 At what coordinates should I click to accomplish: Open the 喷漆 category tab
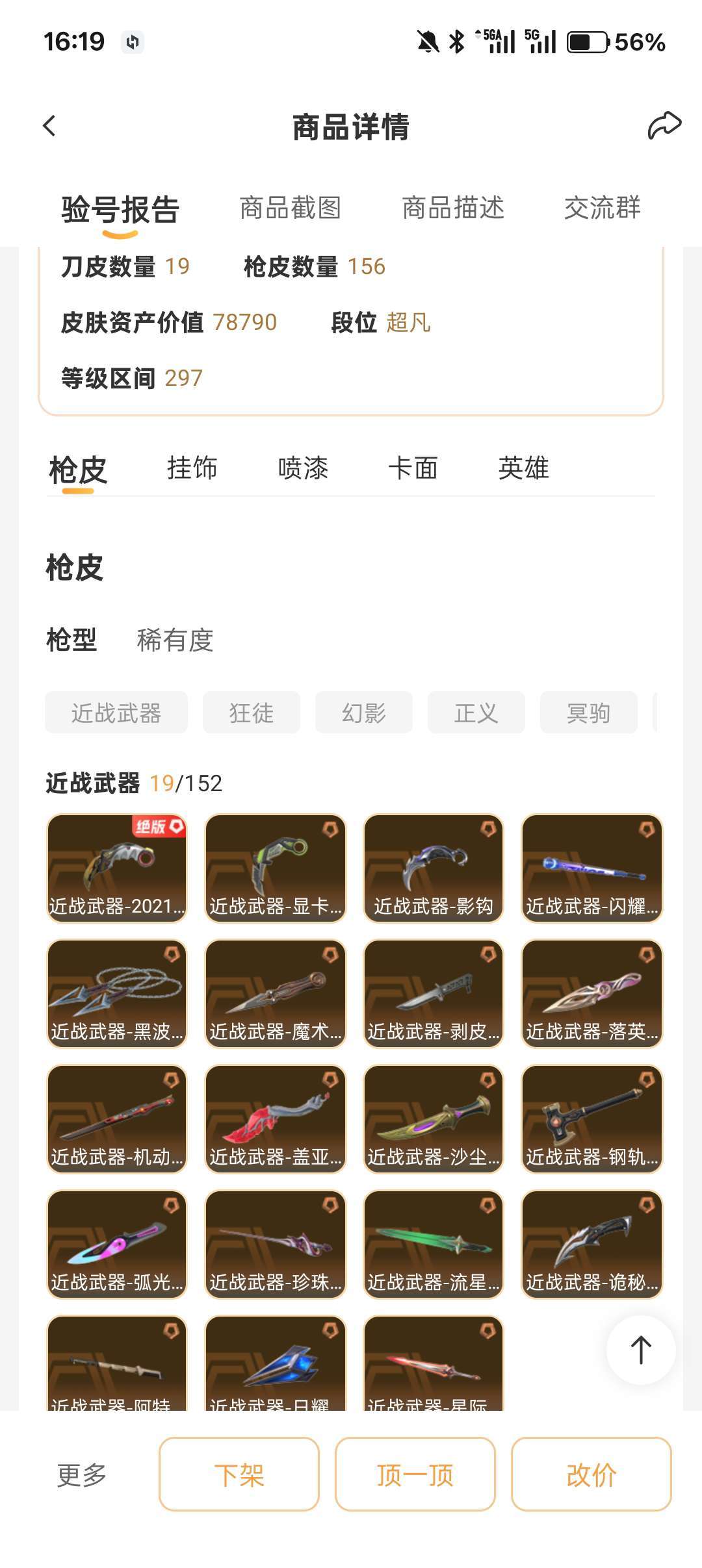pos(303,468)
